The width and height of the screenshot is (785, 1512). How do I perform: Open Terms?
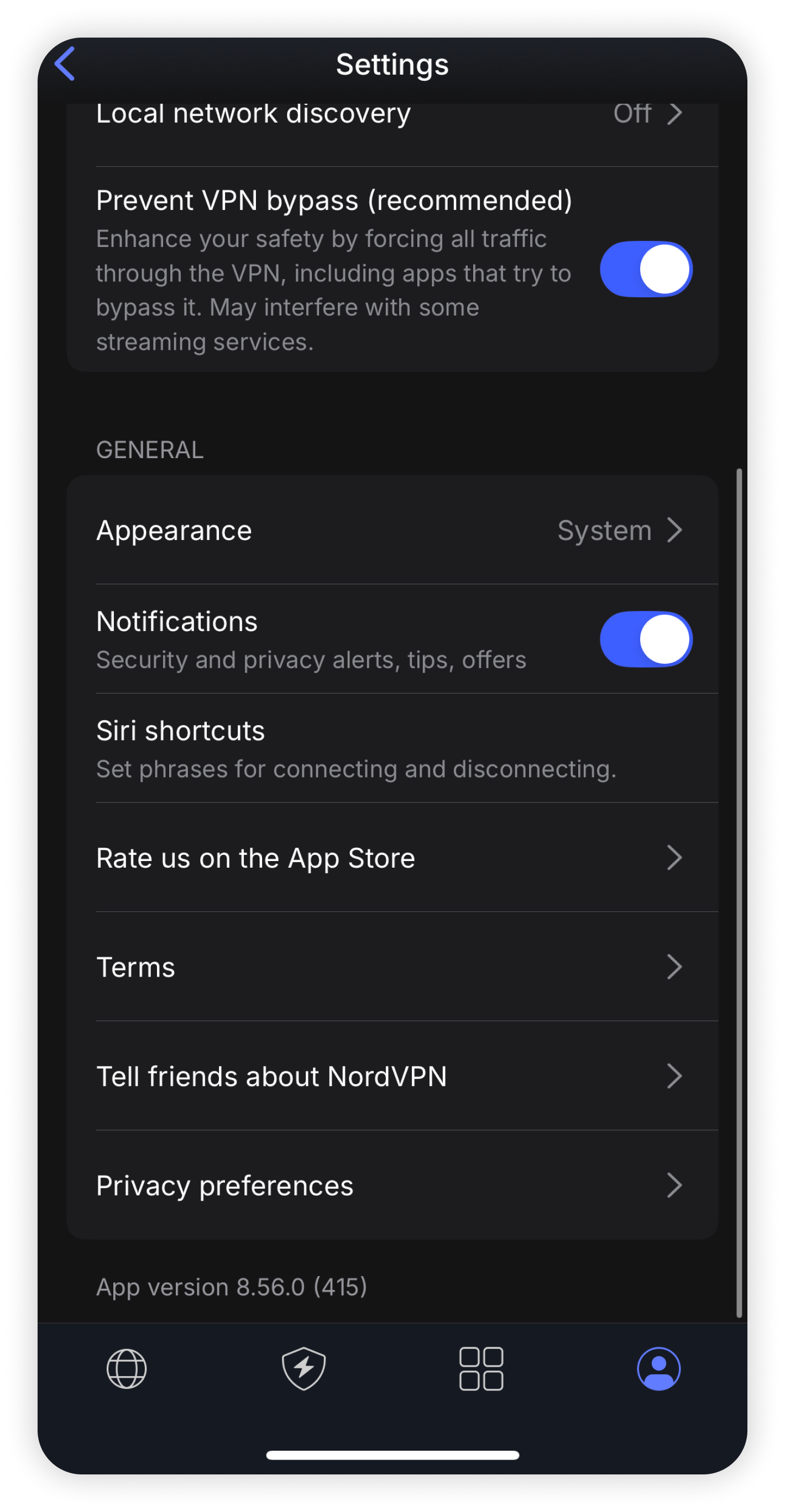tap(391, 967)
